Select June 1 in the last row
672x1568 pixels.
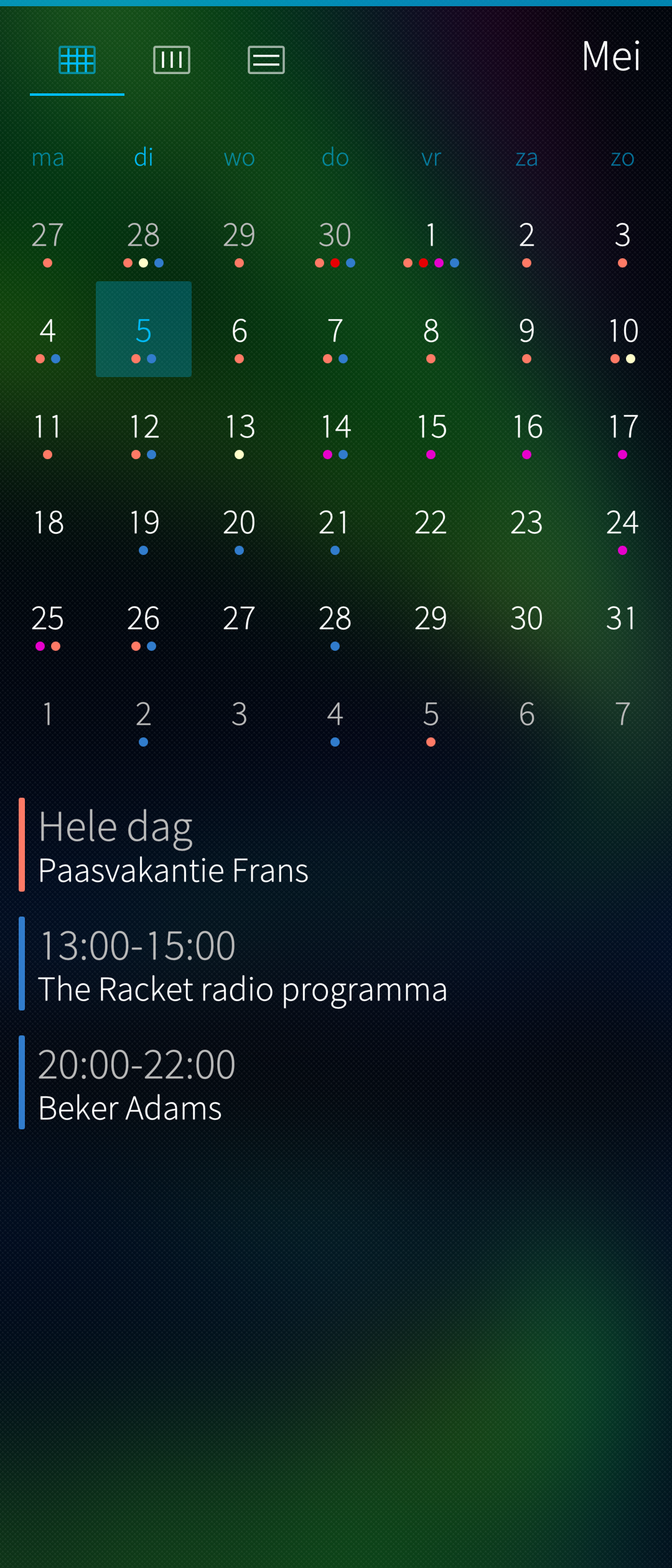(48, 714)
